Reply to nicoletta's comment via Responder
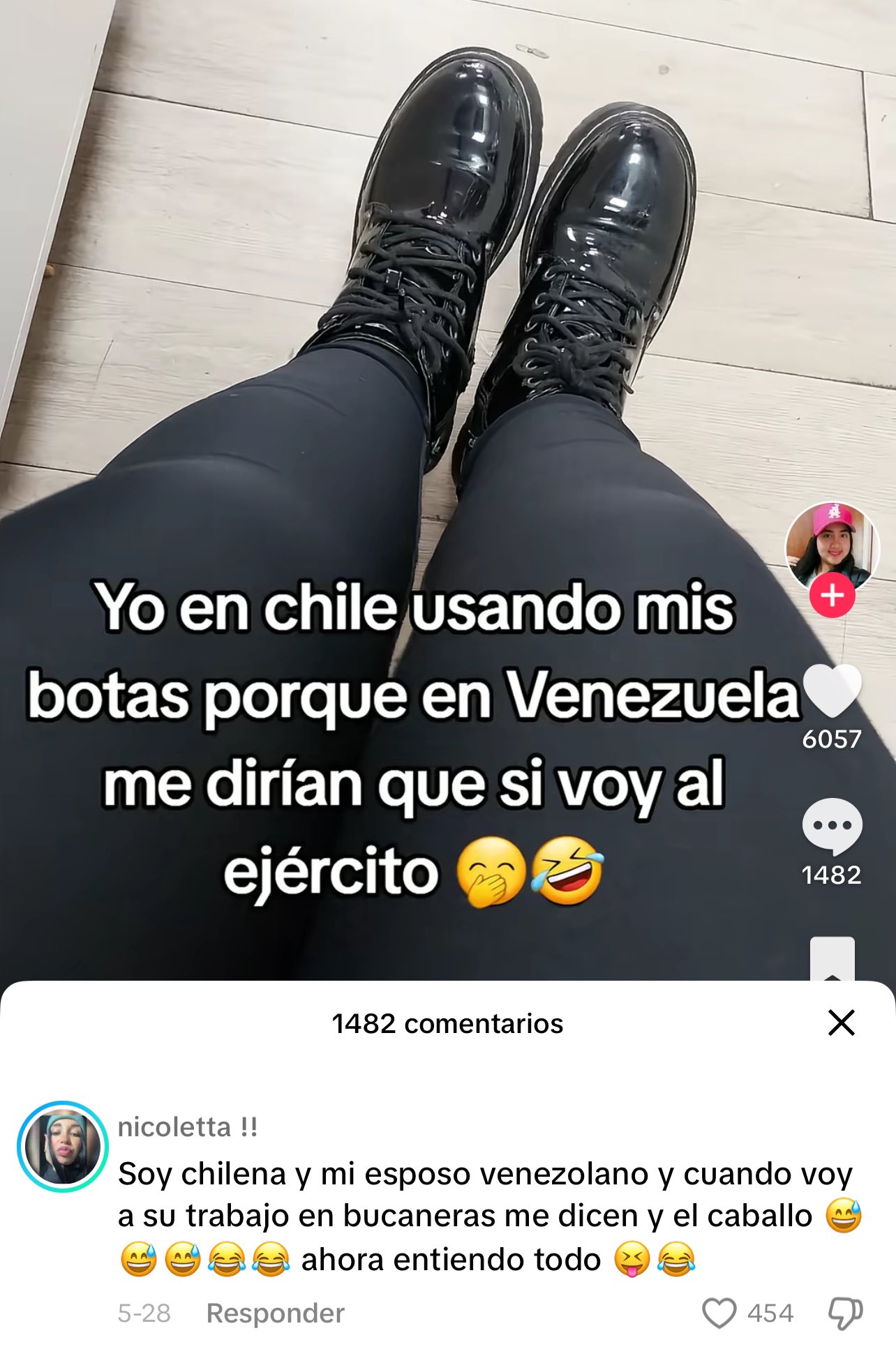 pyautogui.click(x=275, y=1313)
